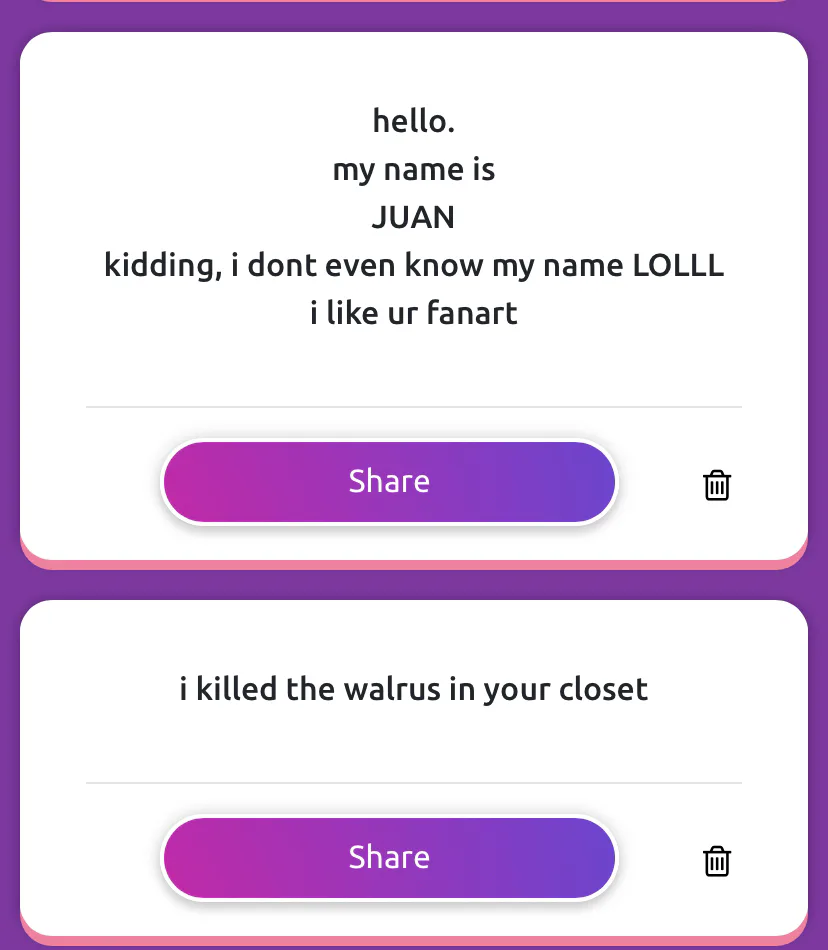
Task: Share the "my name is JUAN" message
Action: point(389,482)
